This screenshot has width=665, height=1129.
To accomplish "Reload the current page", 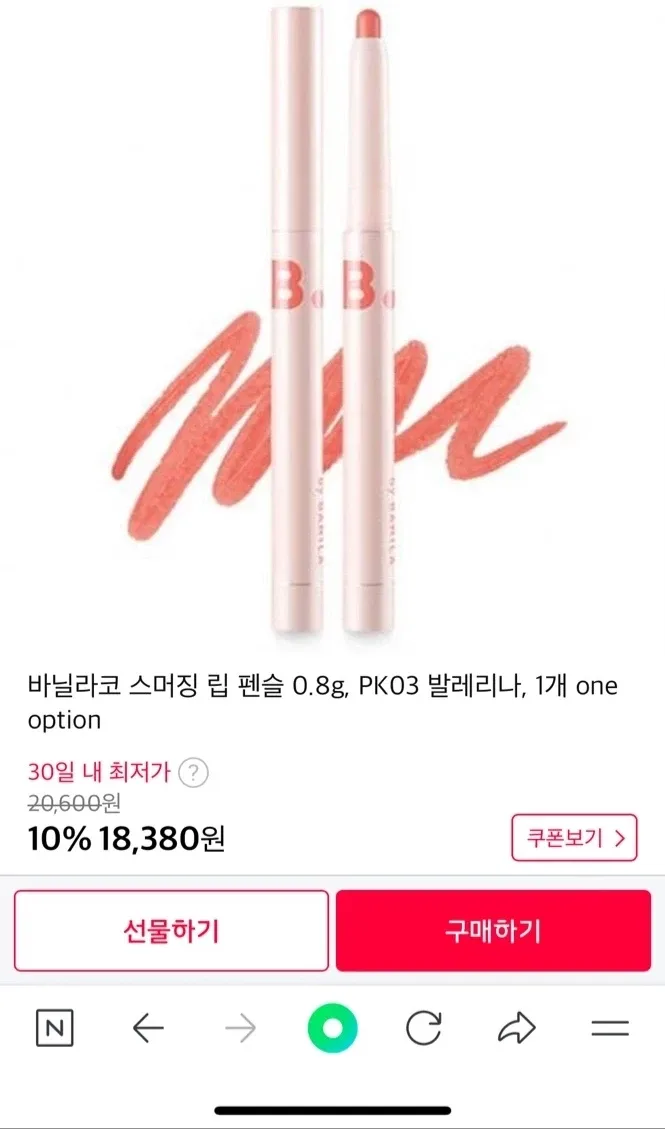I will click(424, 1028).
